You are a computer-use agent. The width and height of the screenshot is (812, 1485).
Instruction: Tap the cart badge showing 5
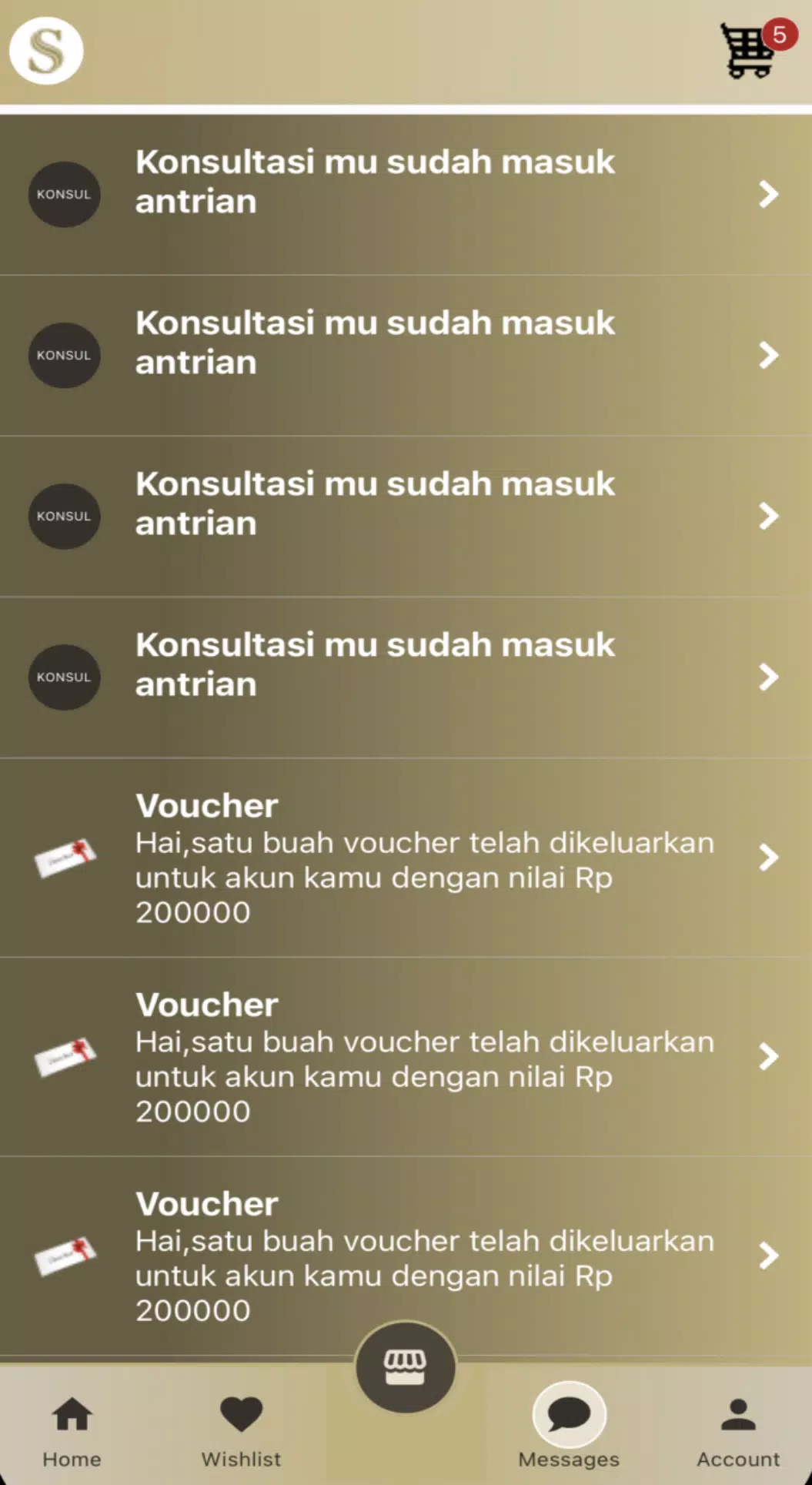tap(780, 33)
